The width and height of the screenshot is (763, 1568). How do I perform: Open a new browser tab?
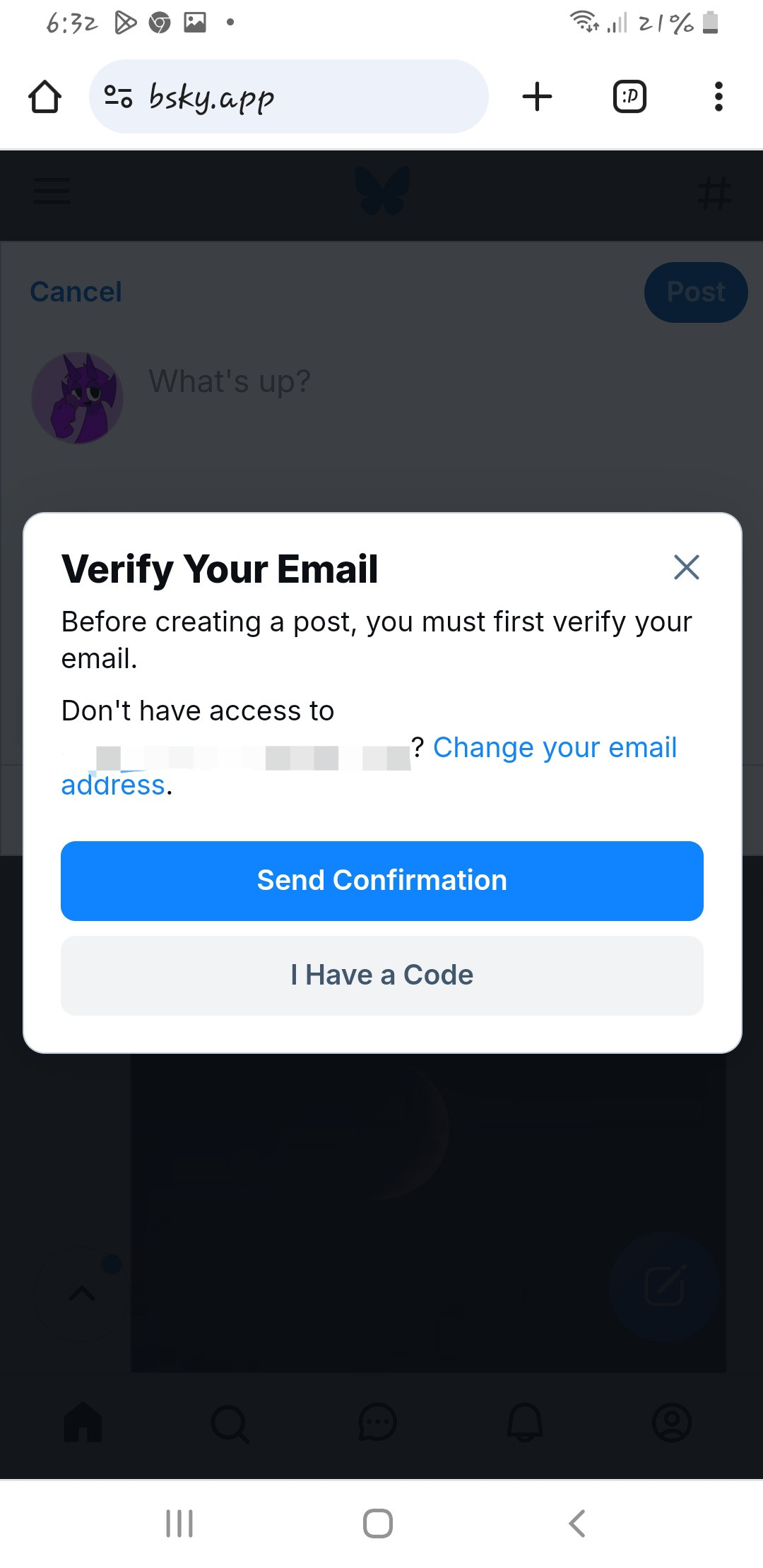click(x=537, y=97)
